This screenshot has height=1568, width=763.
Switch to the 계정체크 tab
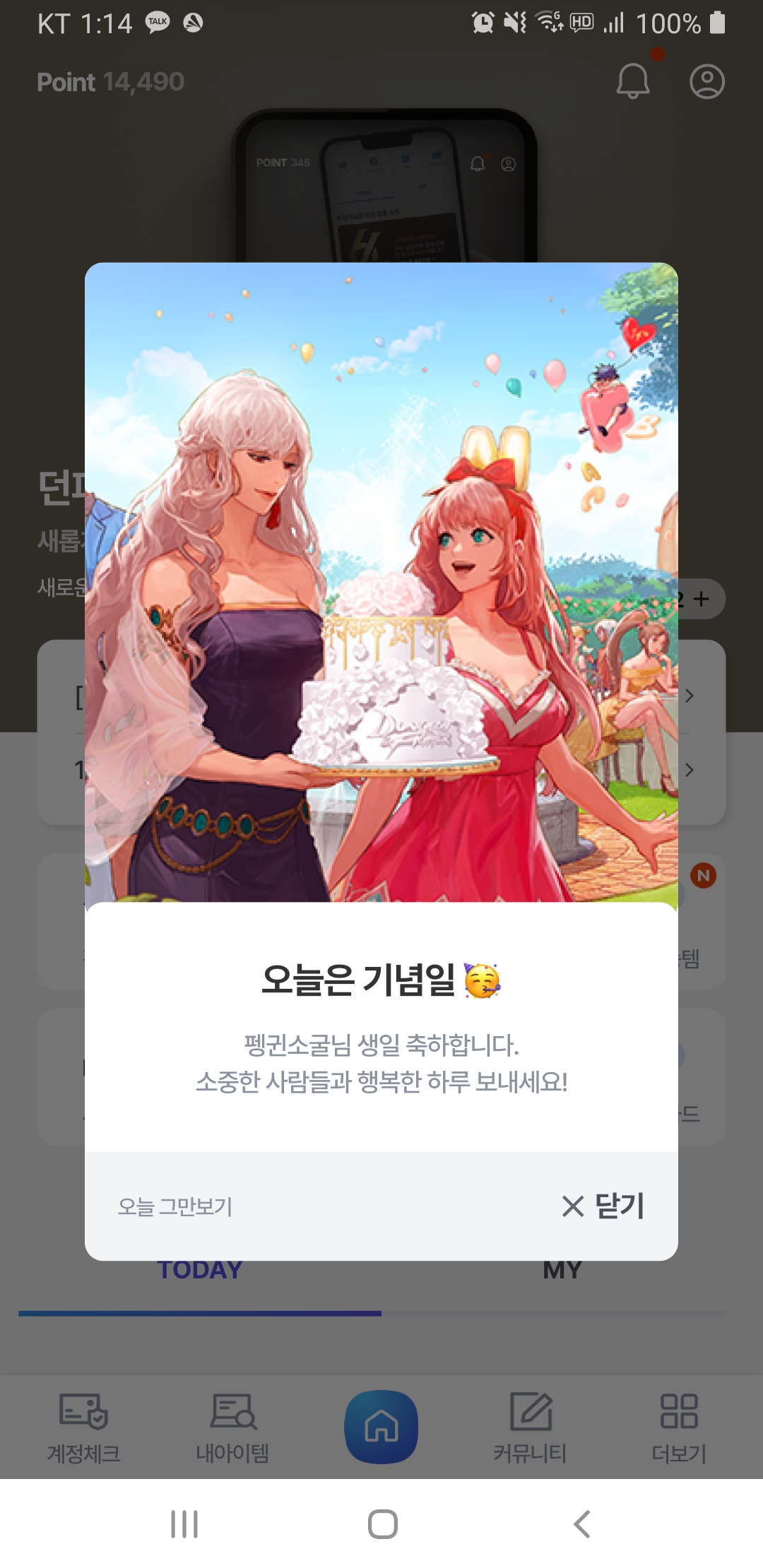point(83,1428)
